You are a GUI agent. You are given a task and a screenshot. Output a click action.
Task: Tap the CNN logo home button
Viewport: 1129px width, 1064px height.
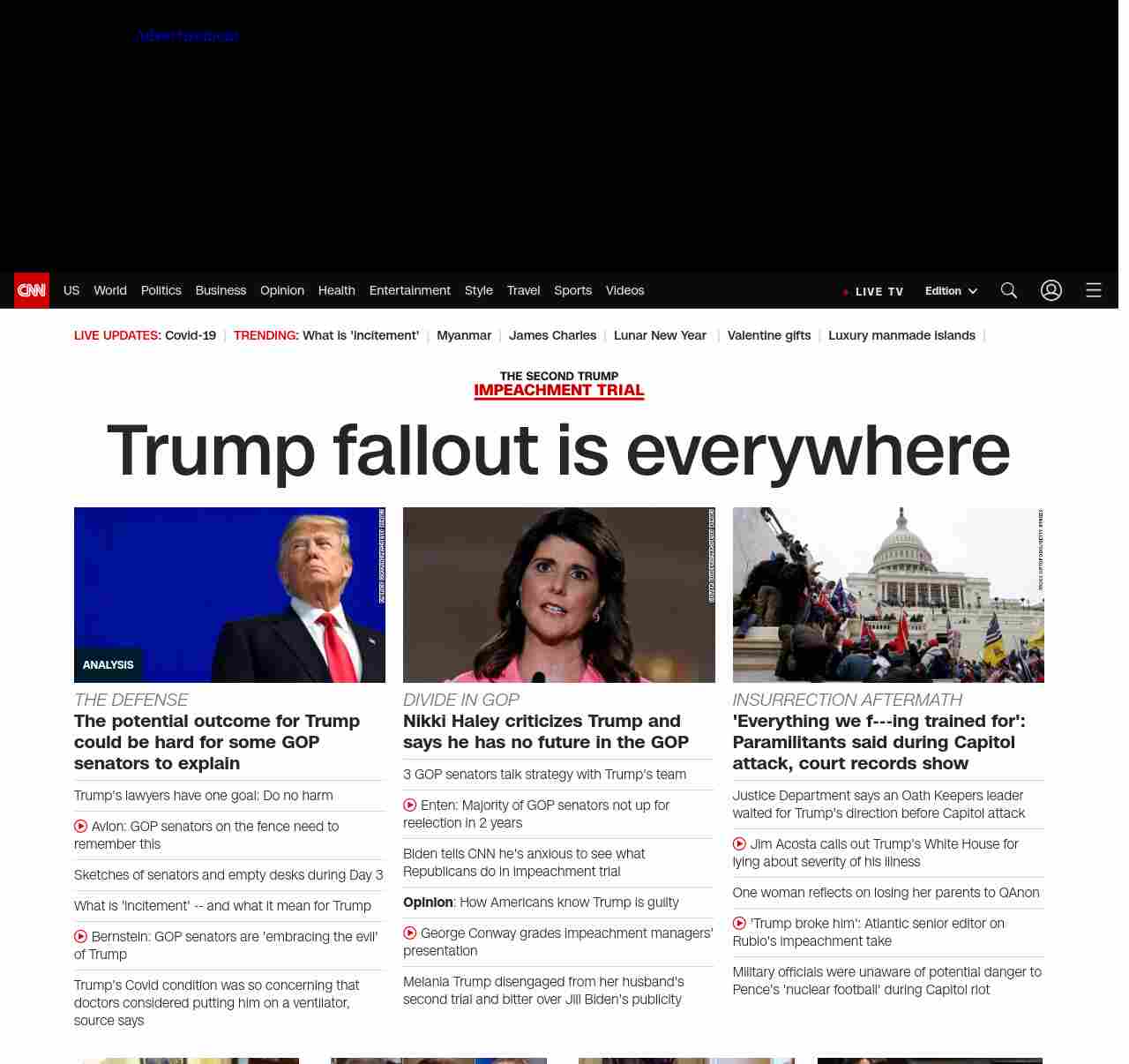point(32,290)
